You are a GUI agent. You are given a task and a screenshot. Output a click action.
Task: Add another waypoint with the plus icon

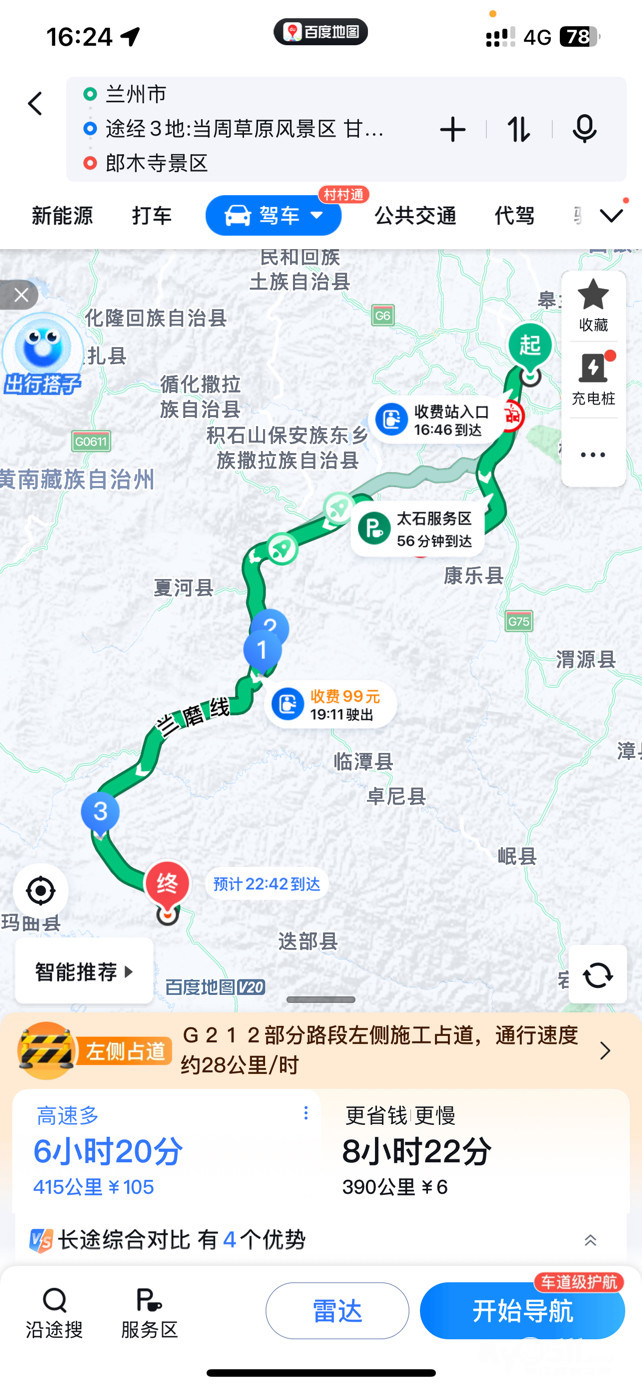[453, 129]
